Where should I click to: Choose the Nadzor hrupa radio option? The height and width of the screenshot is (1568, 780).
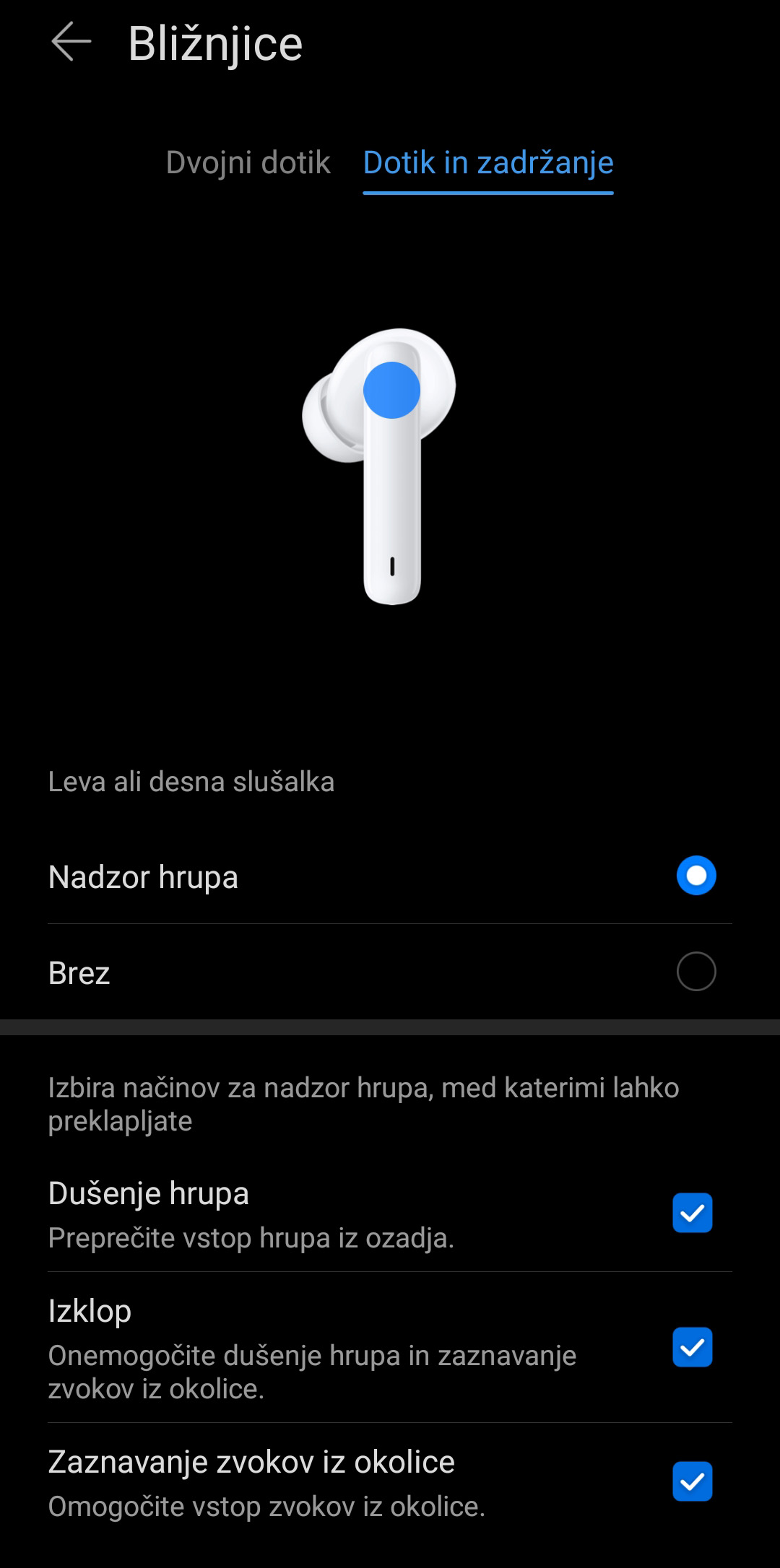click(695, 876)
